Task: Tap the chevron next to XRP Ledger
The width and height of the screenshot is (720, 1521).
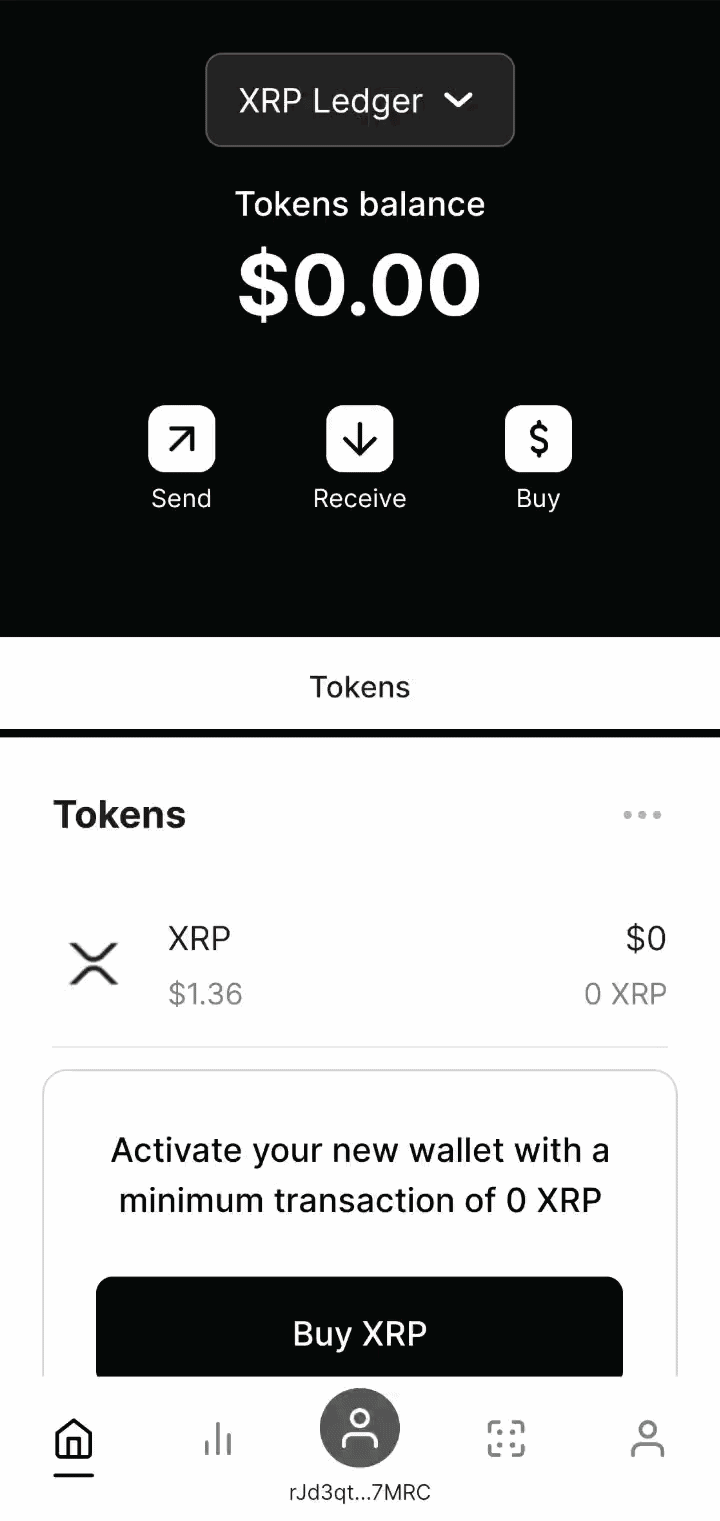Action: pos(461,100)
